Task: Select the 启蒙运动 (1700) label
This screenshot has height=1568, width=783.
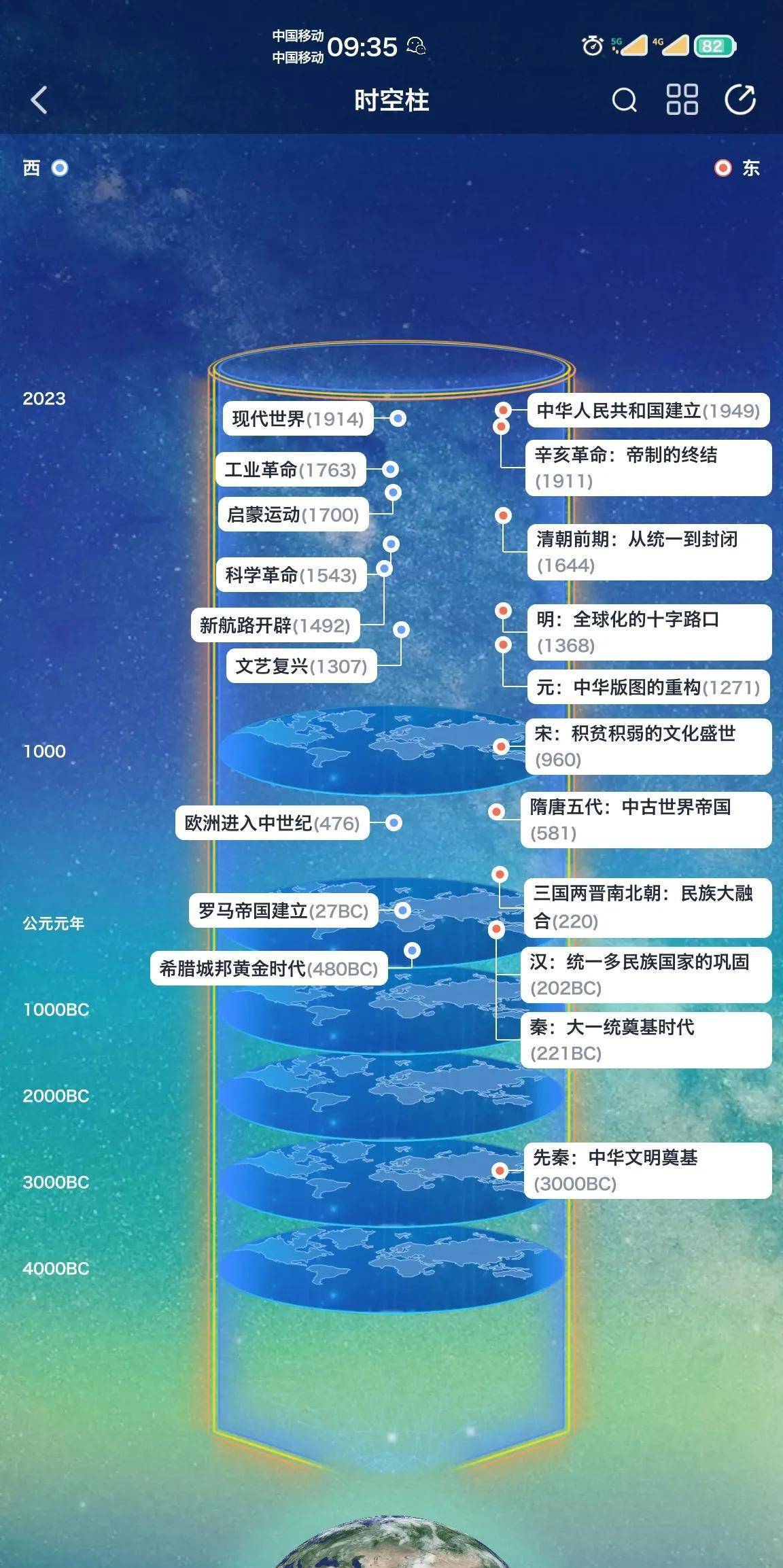Action: click(x=293, y=515)
